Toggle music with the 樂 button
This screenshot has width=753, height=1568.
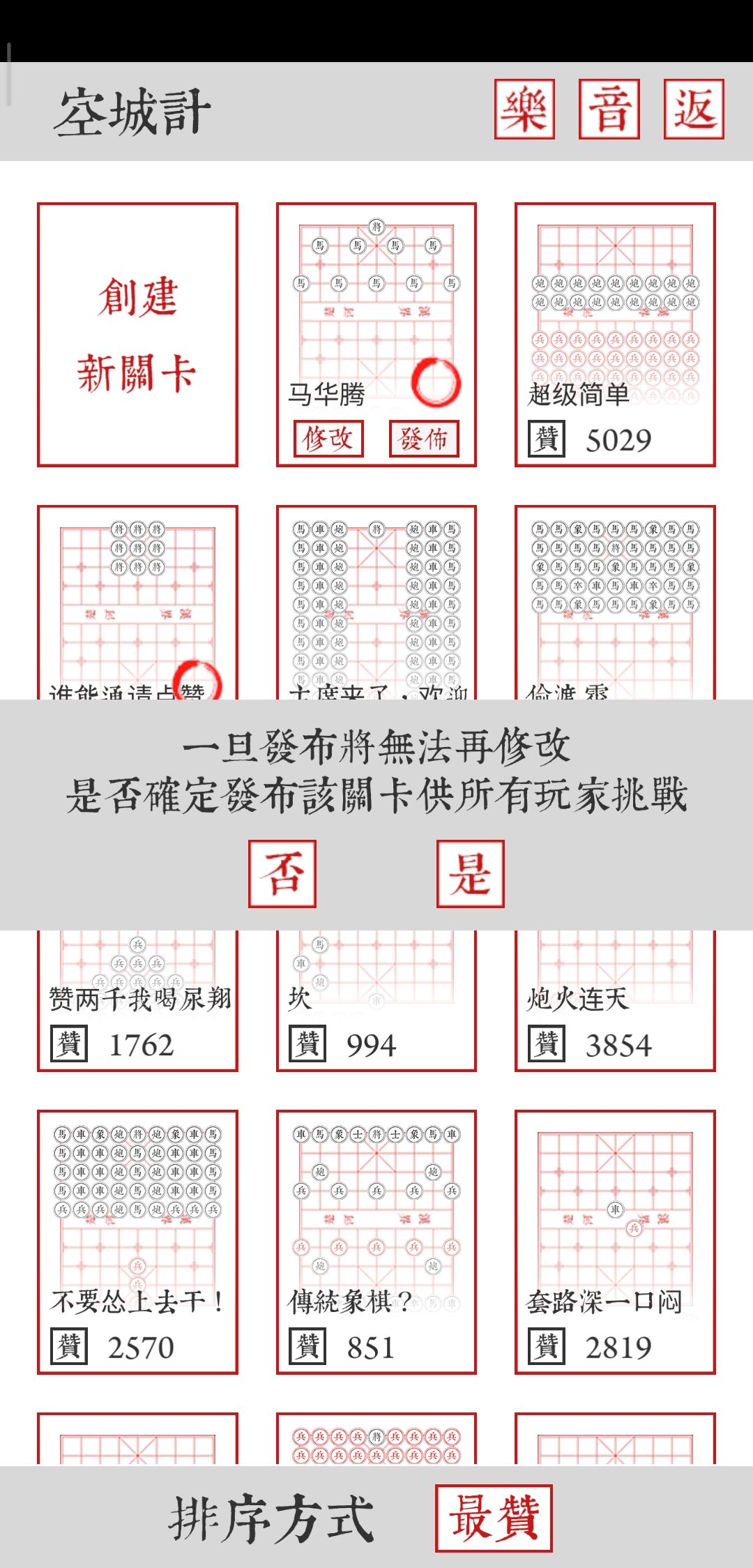pos(524,109)
